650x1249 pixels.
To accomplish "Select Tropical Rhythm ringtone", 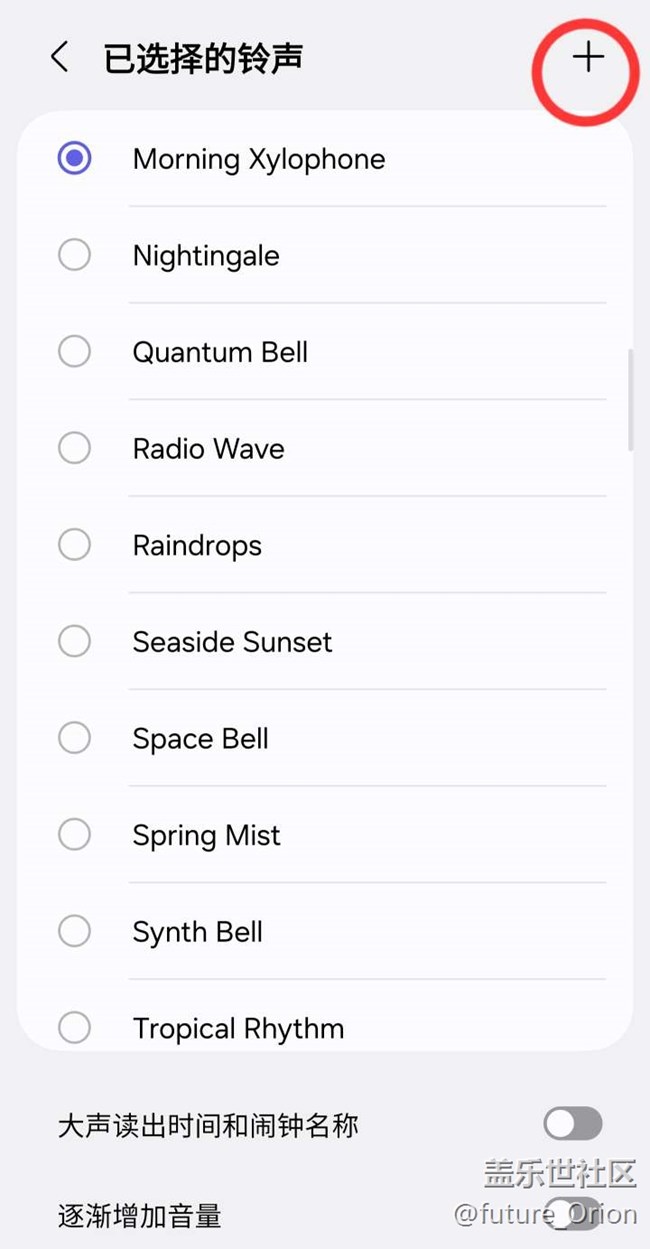I will coord(74,1027).
